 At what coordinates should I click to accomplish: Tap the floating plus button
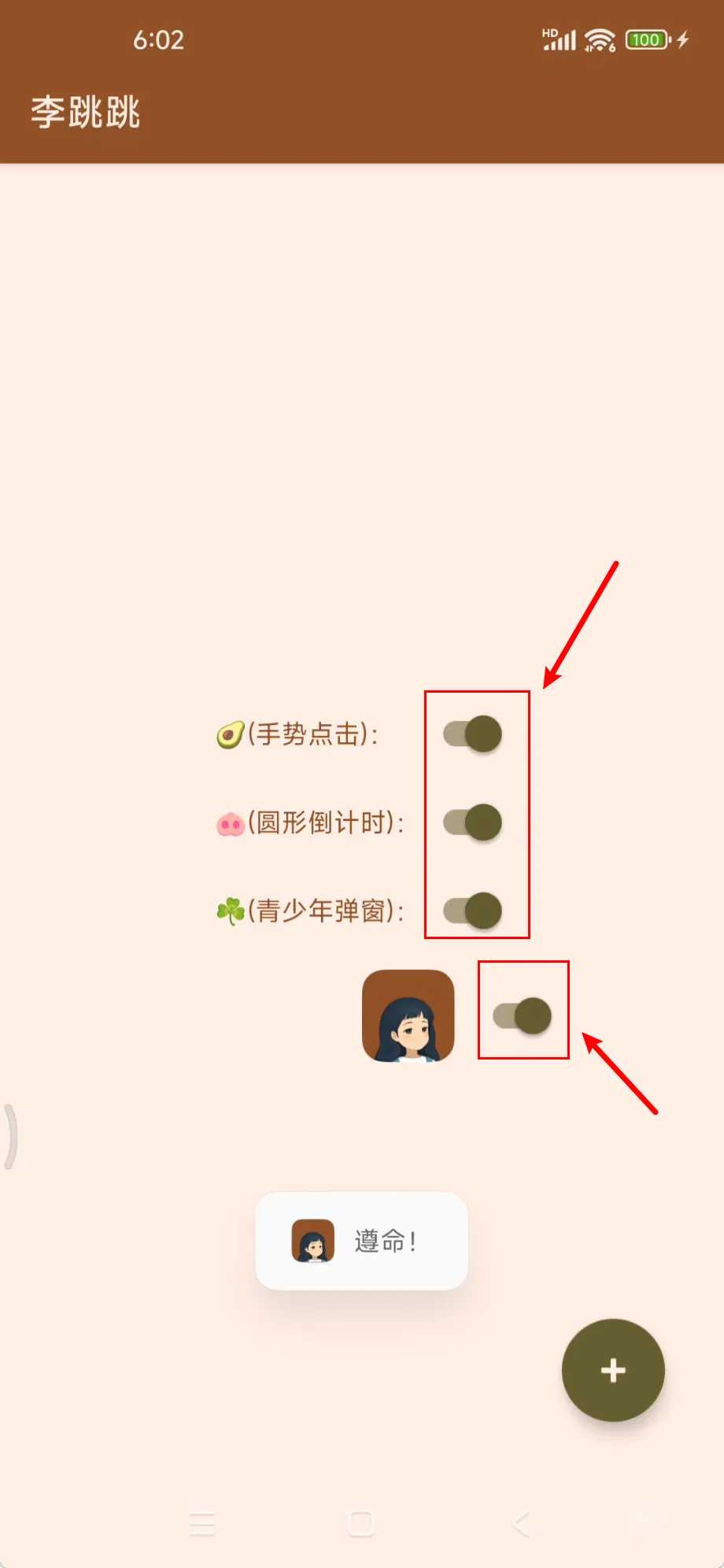pos(613,1370)
